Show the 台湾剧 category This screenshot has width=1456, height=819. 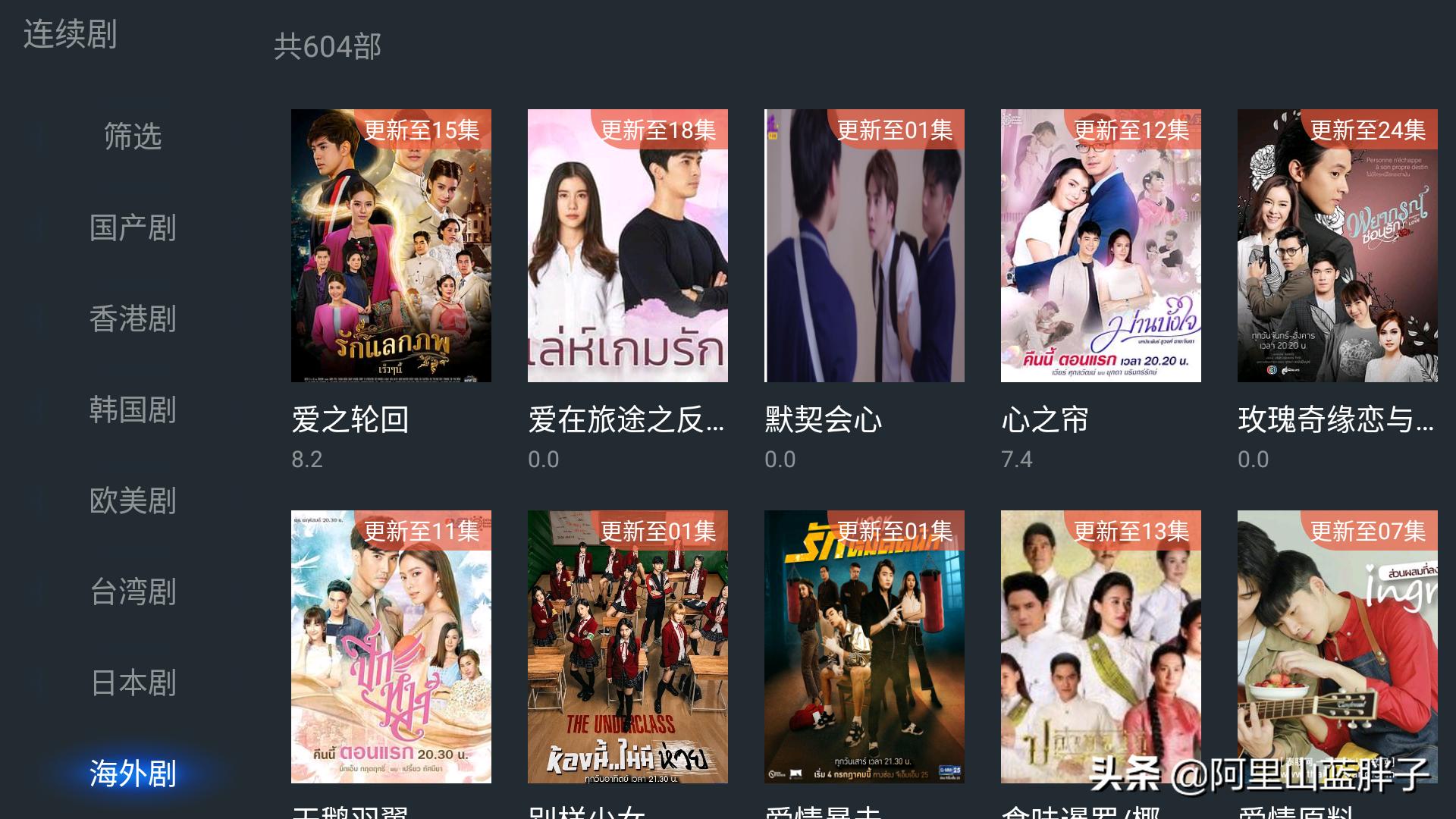(x=133, y=591)
